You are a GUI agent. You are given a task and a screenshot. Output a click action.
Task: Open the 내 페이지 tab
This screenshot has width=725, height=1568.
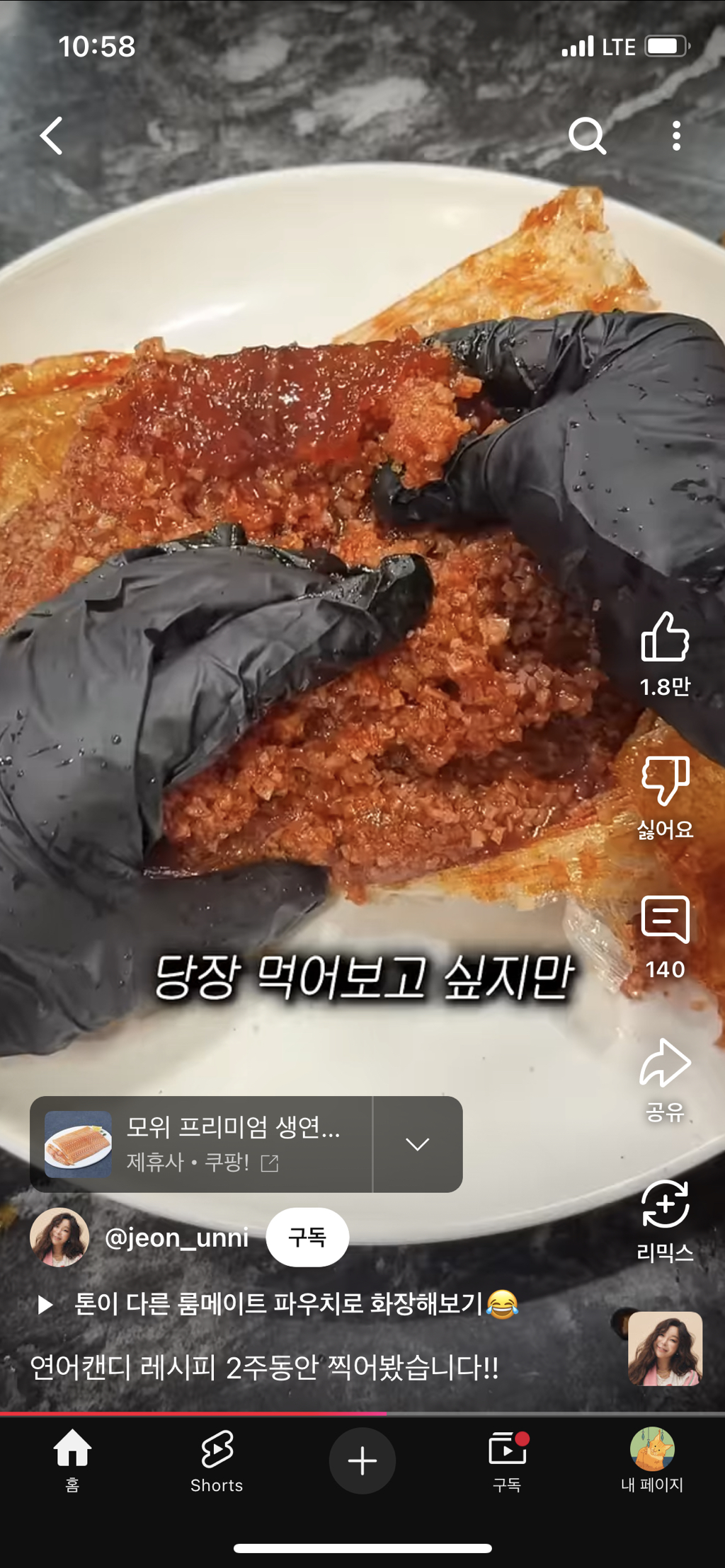[651, 1460]
